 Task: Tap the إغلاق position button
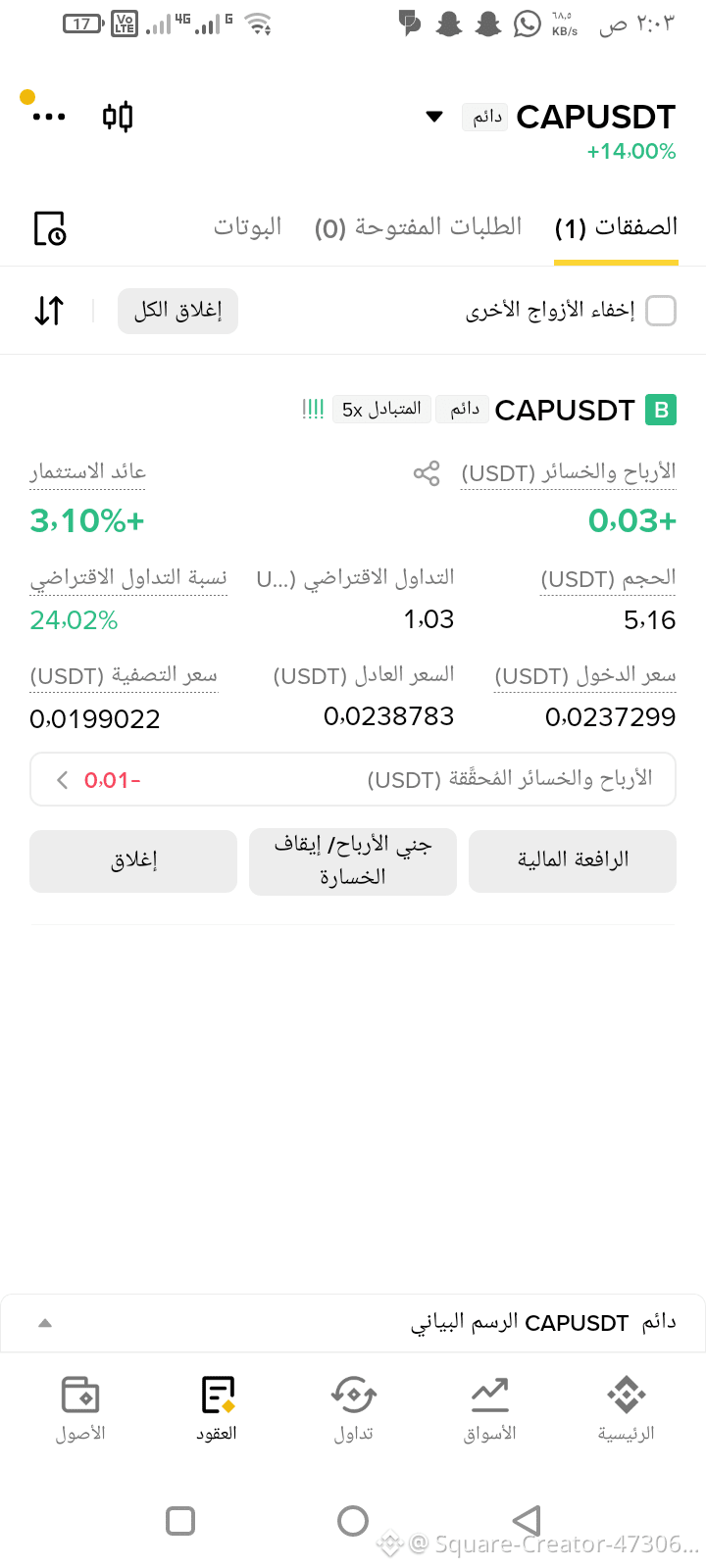pos(133,860)
